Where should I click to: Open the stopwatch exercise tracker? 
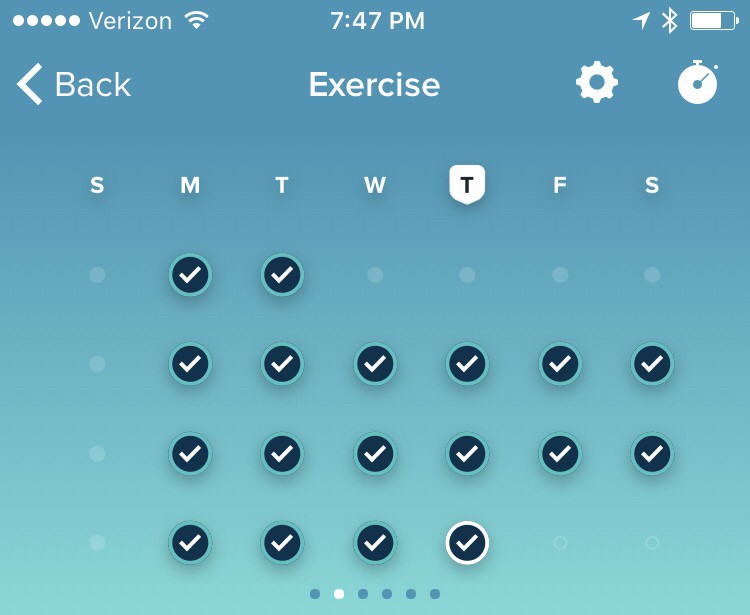coord(698,83)
